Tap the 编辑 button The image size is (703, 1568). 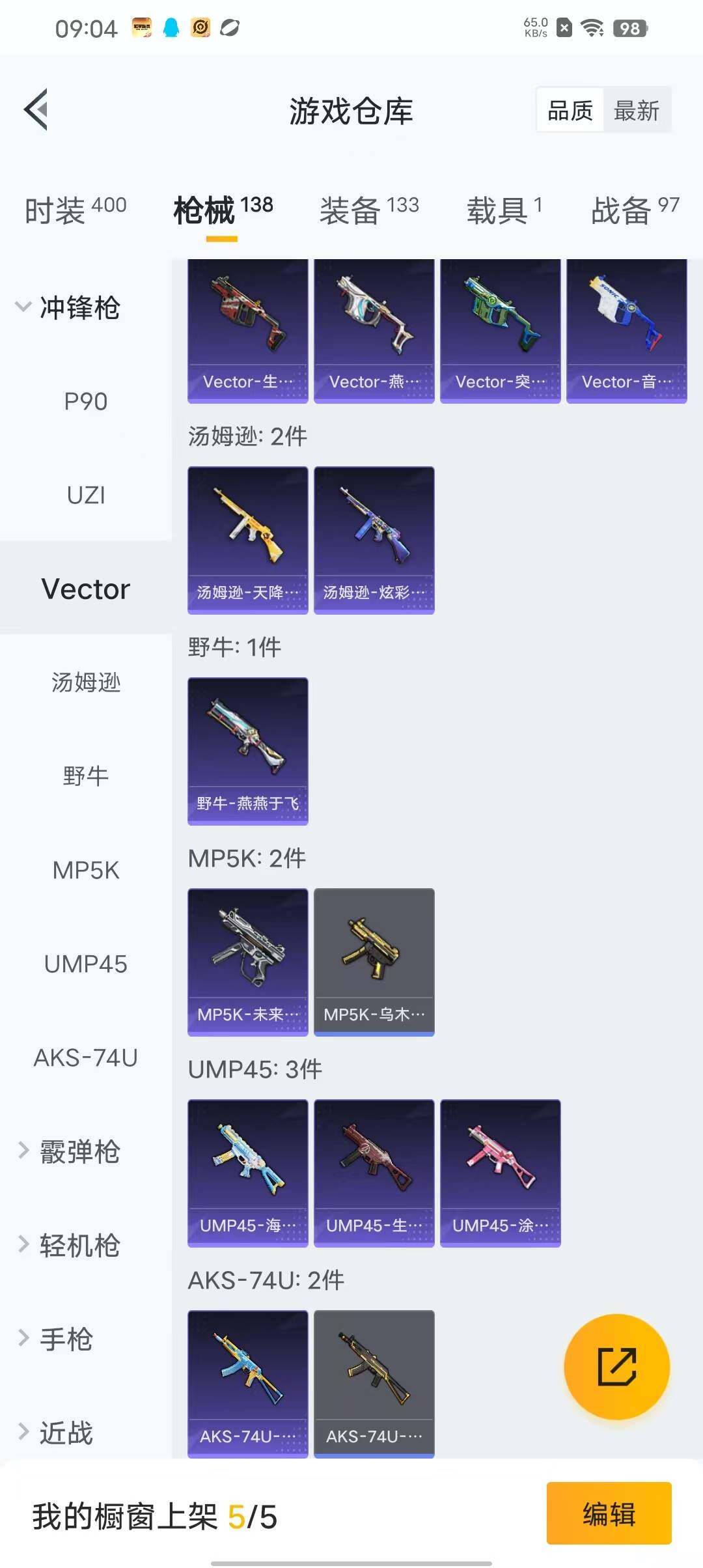point(609,1513)
